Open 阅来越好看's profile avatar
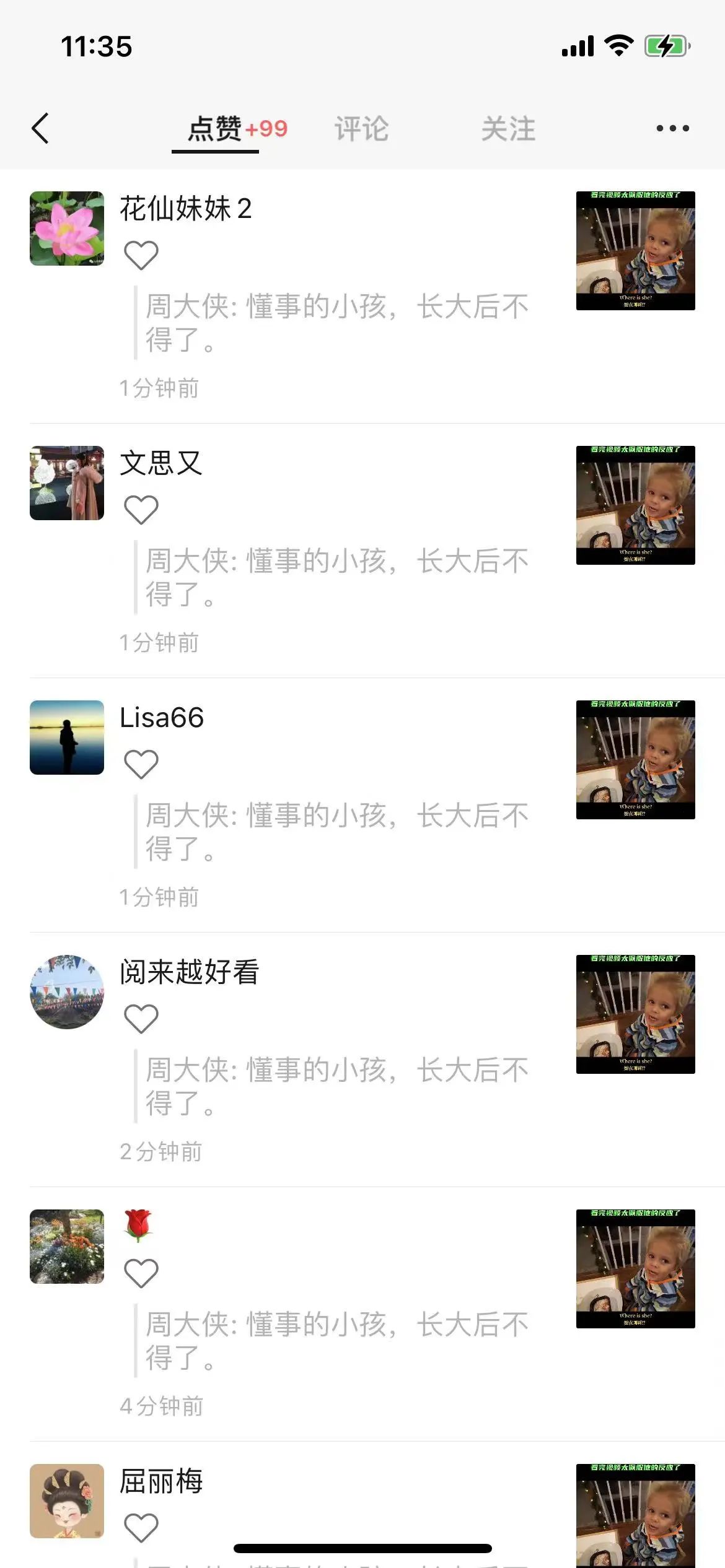 tap(67, 992)
